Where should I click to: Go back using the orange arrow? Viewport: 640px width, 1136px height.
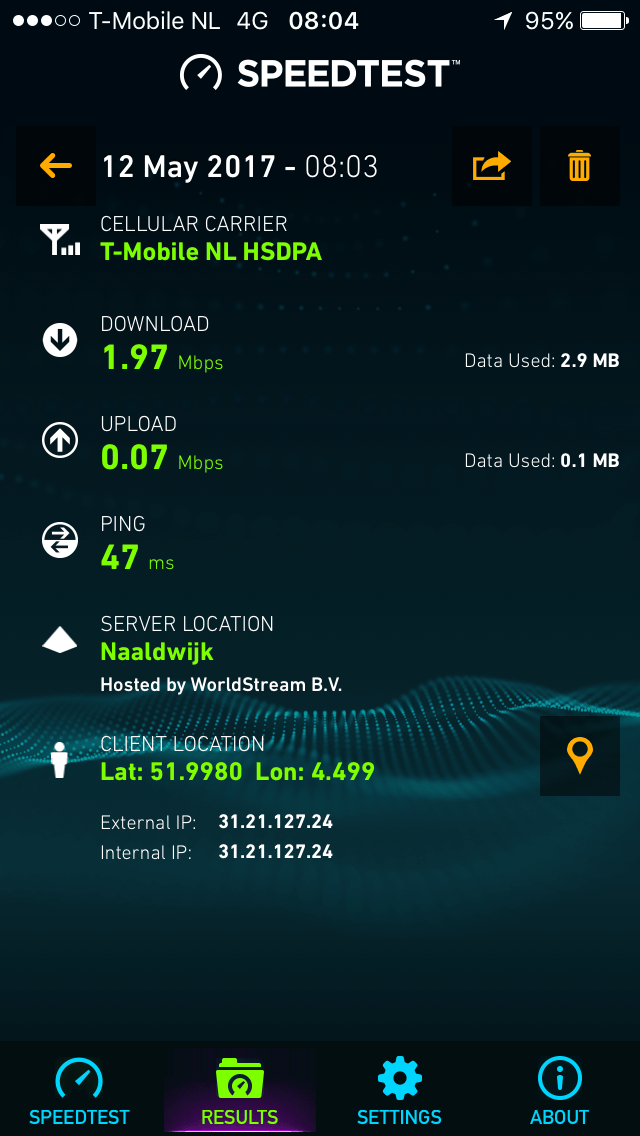(56, 166)
